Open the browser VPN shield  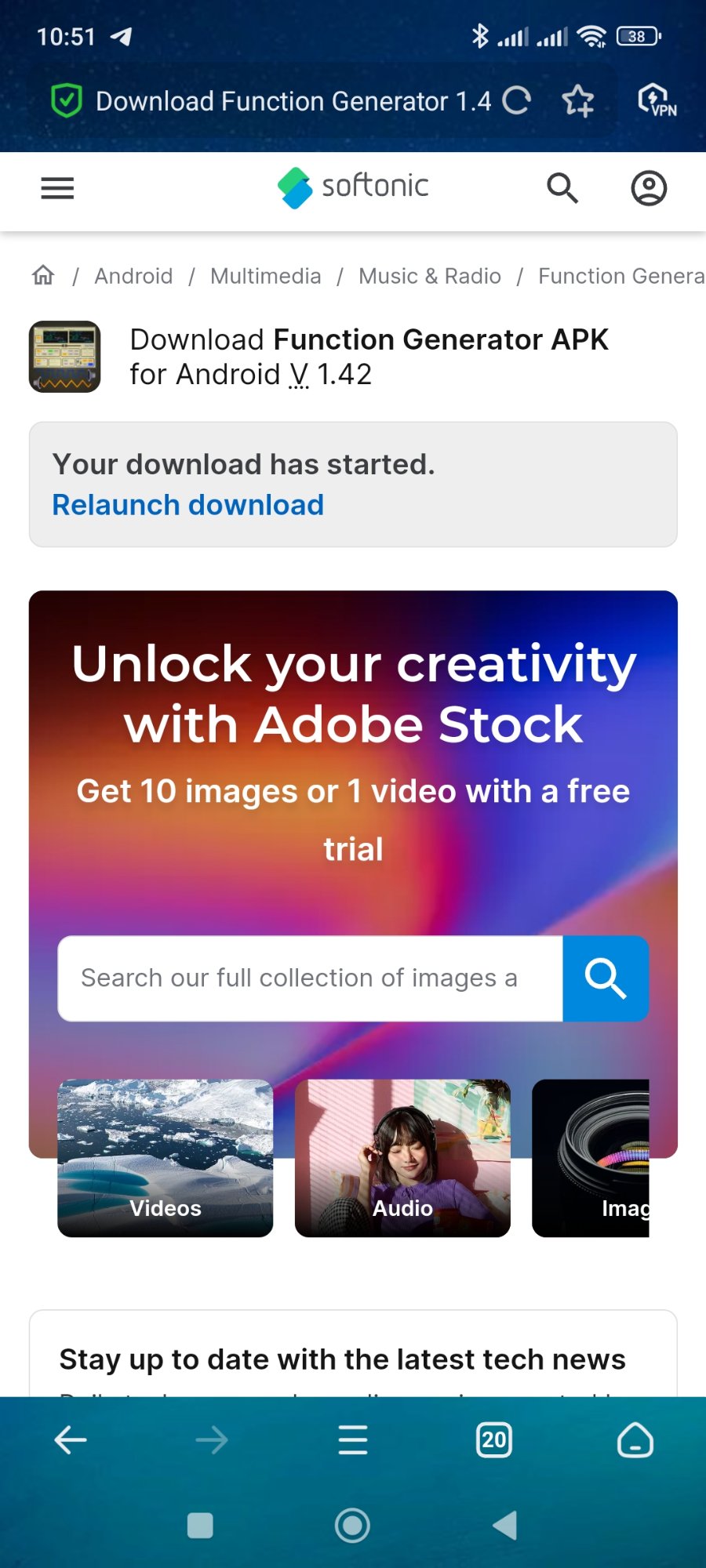(x=656, y=100)
